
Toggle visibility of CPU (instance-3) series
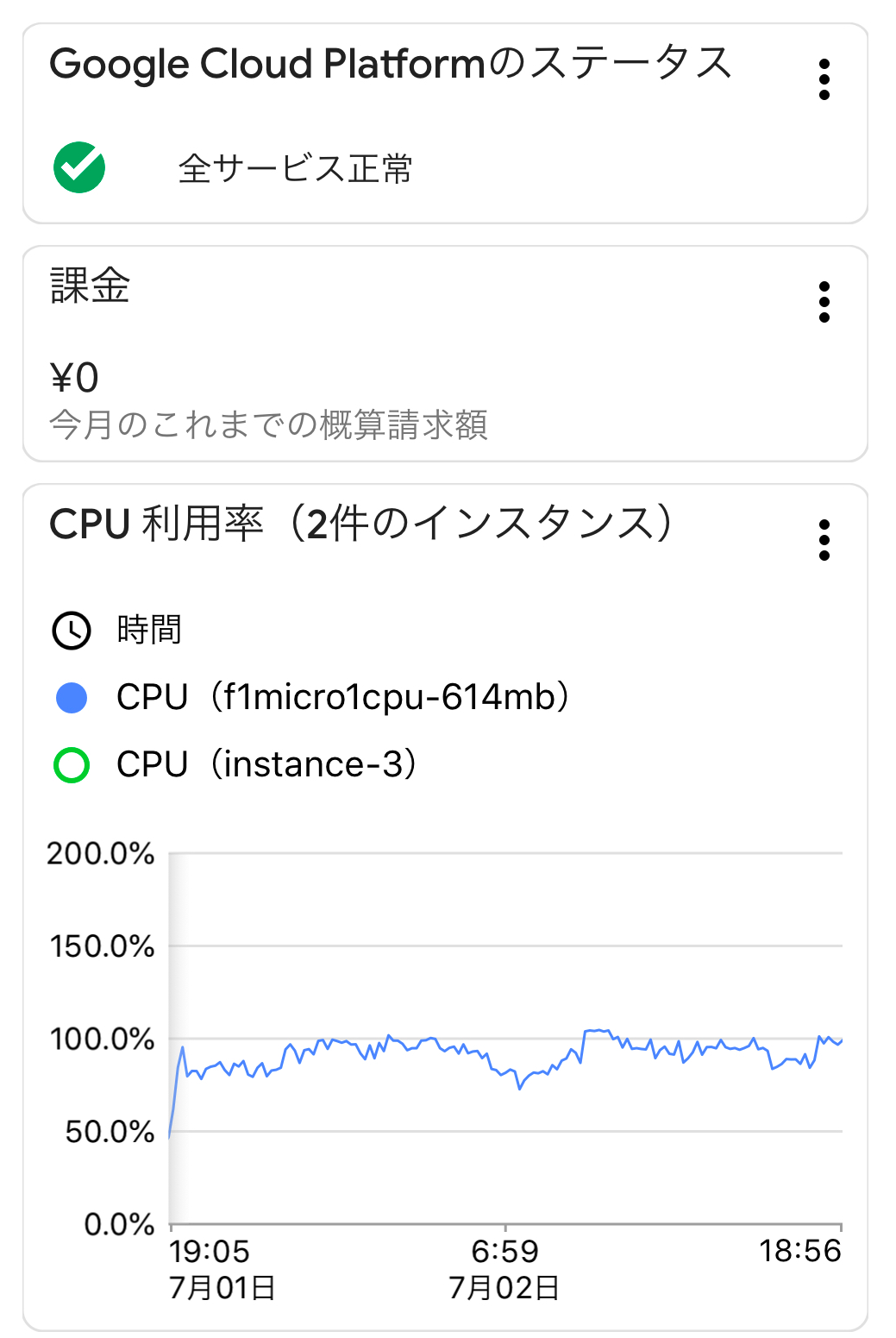[x=267, y=763]
